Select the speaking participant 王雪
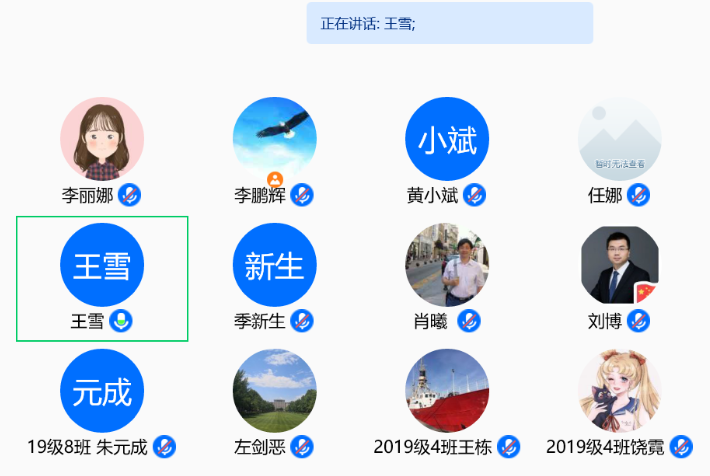Screen dimensions: 710x476 point(102,265)
